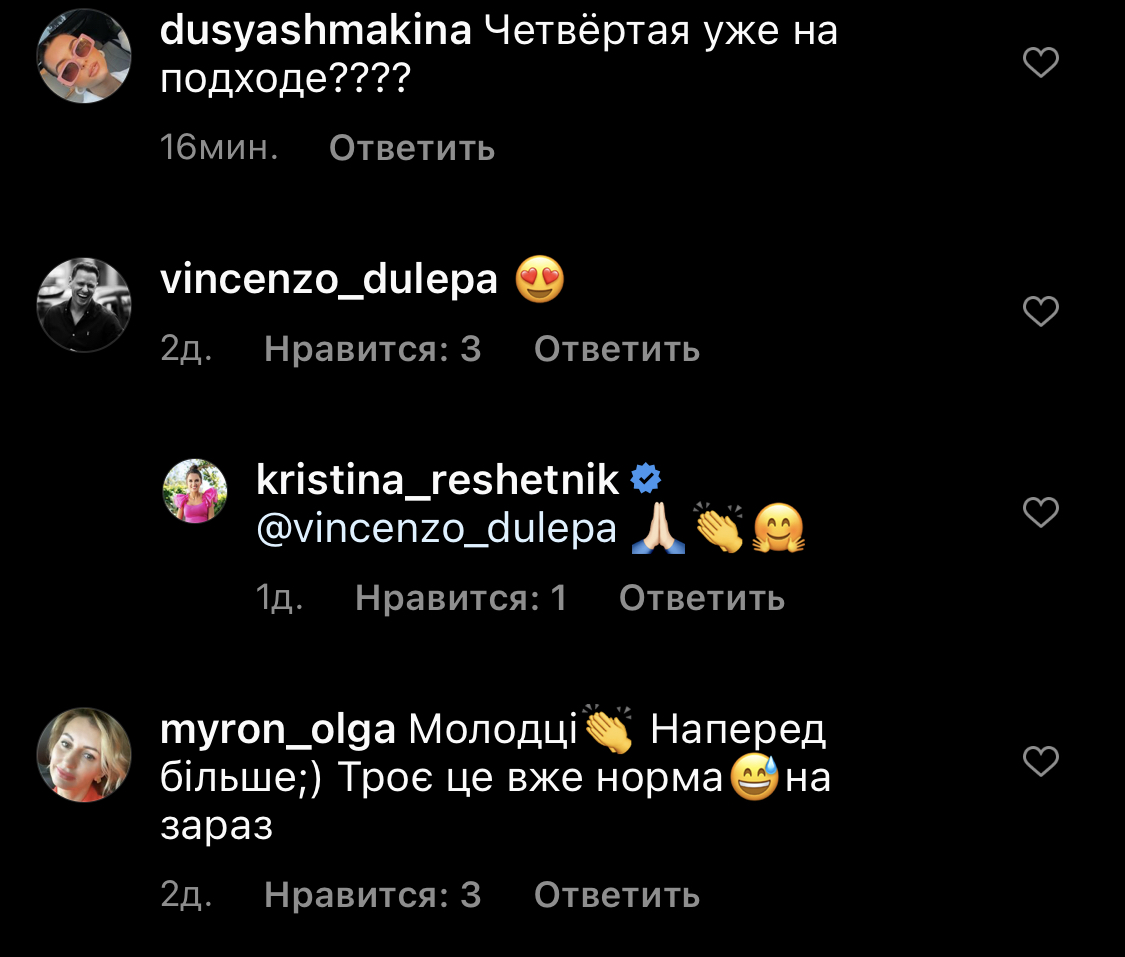Reply to kristina_reshetnik's comment
The height and width of the screenshot is (957, 1125).
(x=701, y=598)
